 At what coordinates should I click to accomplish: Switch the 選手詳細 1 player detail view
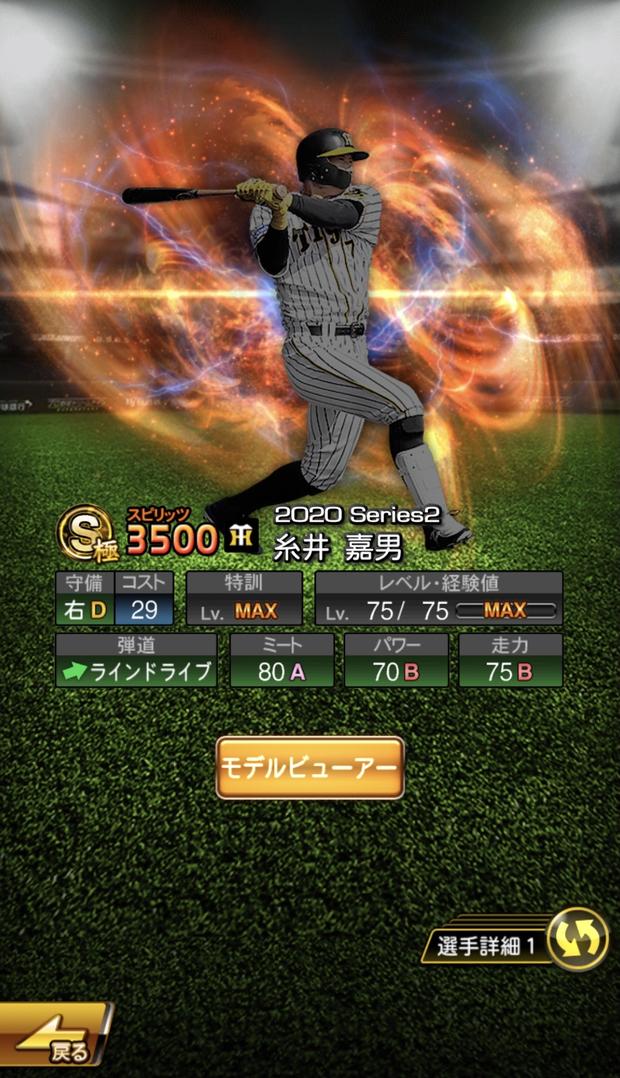click(516, 939)
